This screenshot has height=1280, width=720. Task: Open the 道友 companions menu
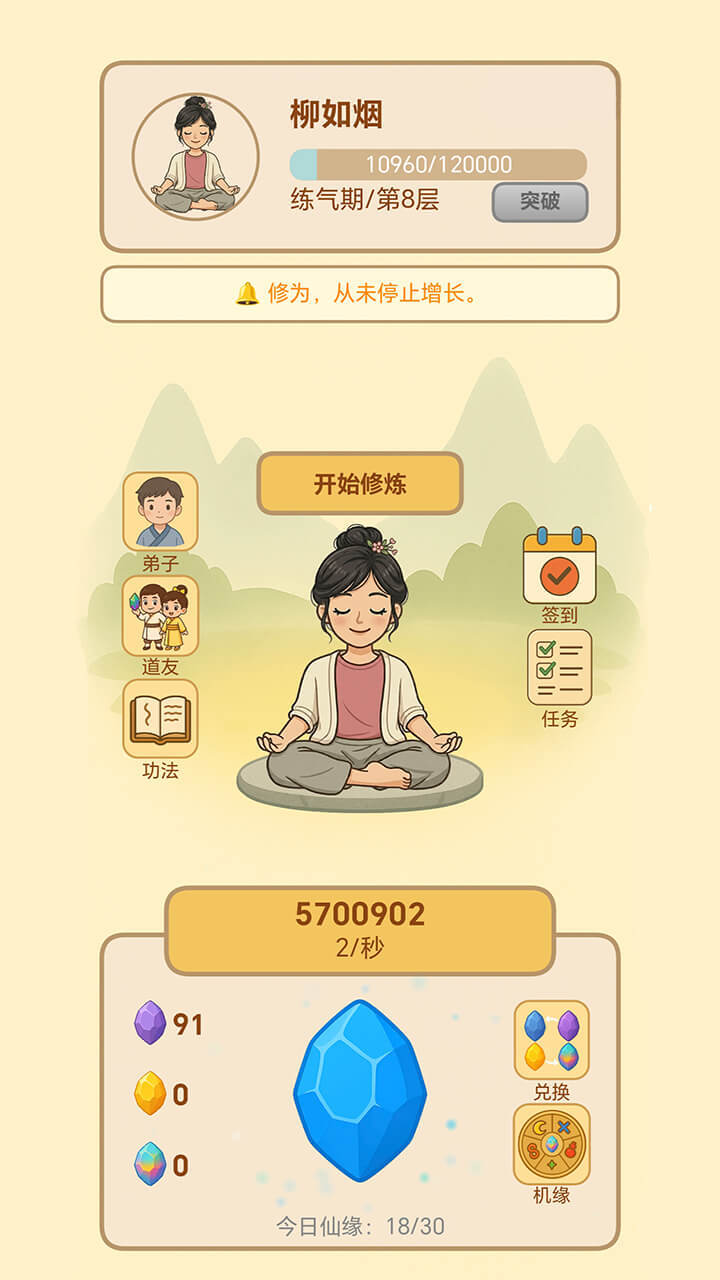160,615
